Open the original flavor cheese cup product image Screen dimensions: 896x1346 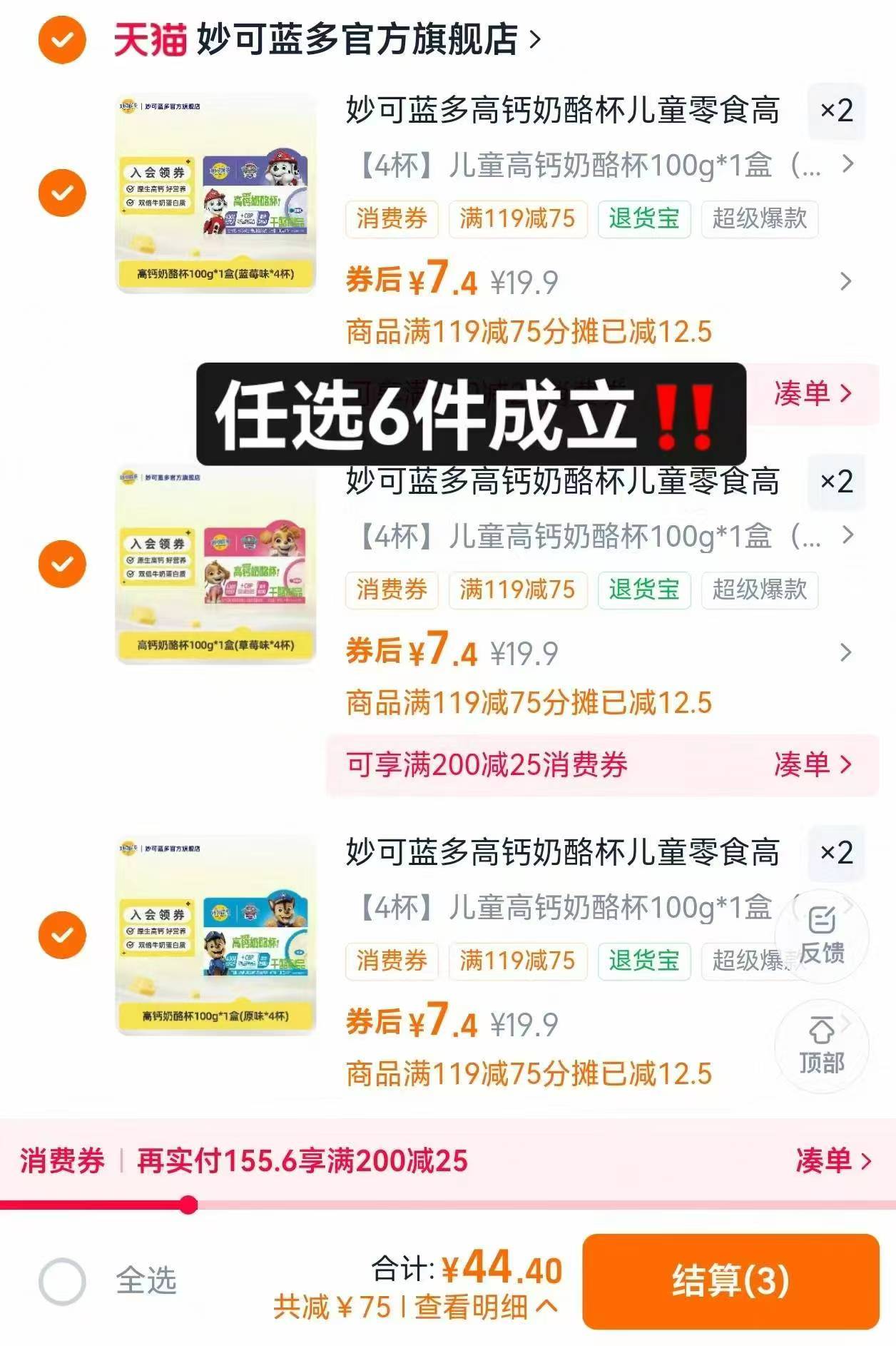[215, 935]
